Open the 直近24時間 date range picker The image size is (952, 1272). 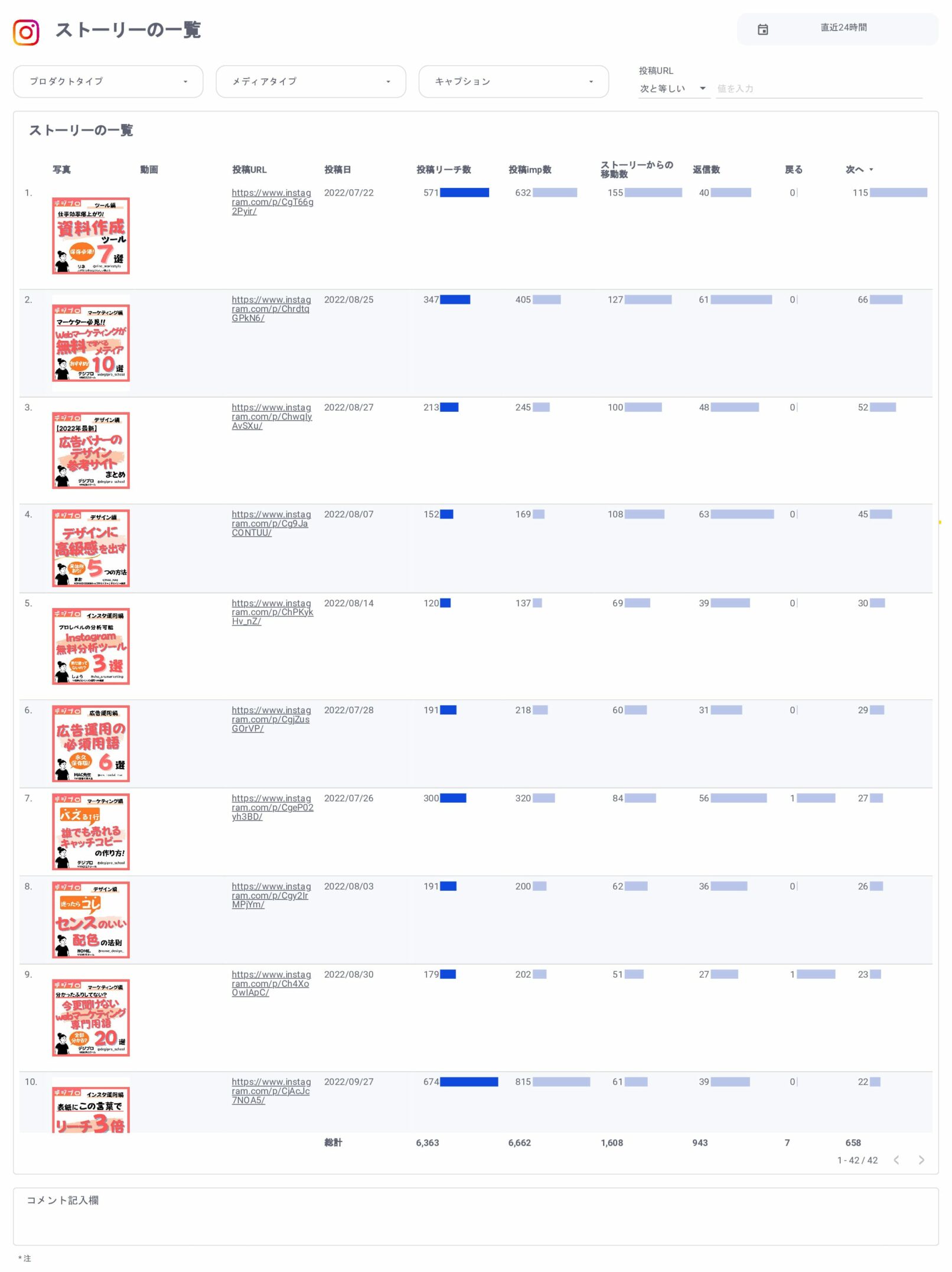tap(836, 28)
